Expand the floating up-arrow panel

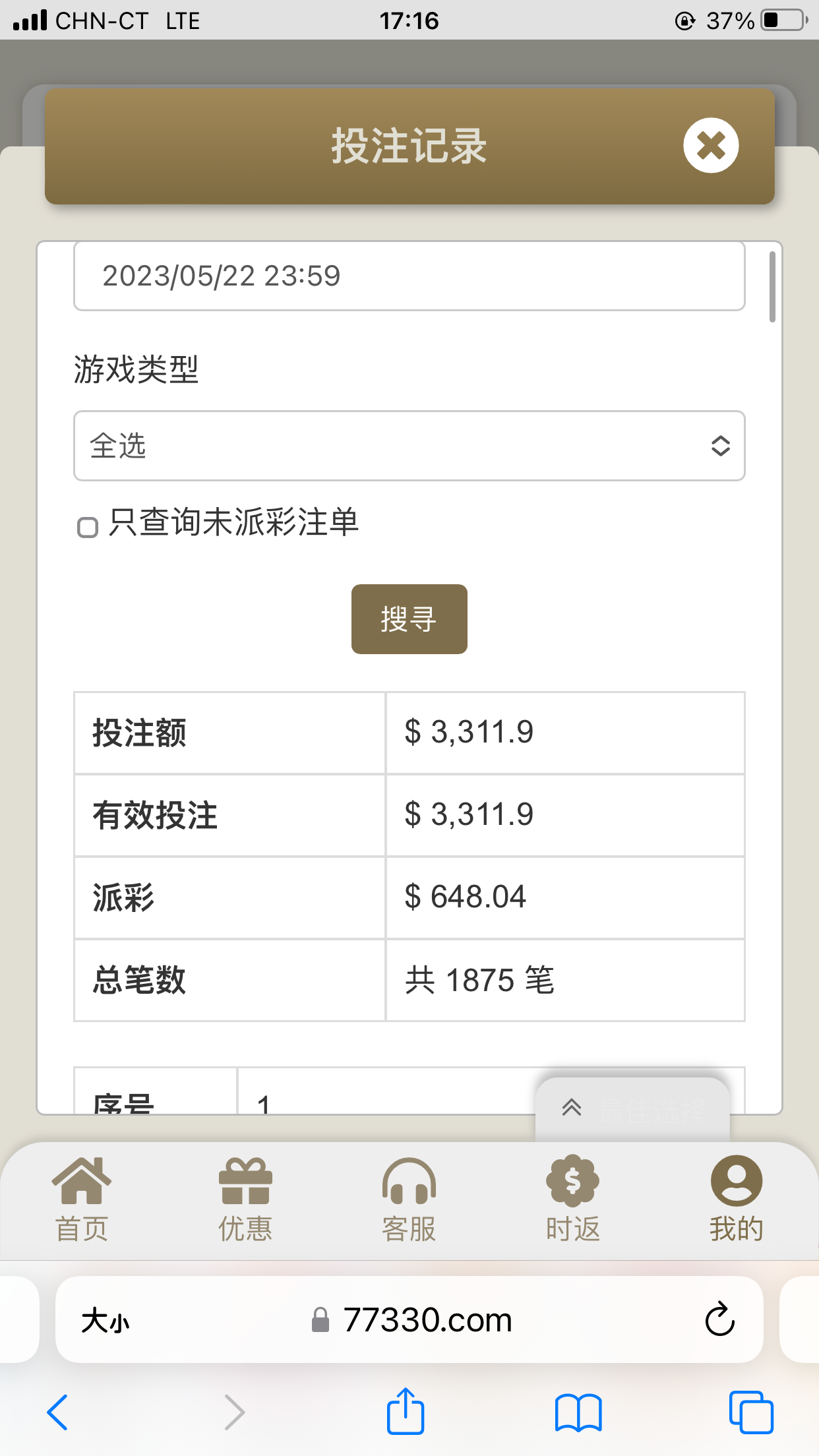[x=572, y=1107]
